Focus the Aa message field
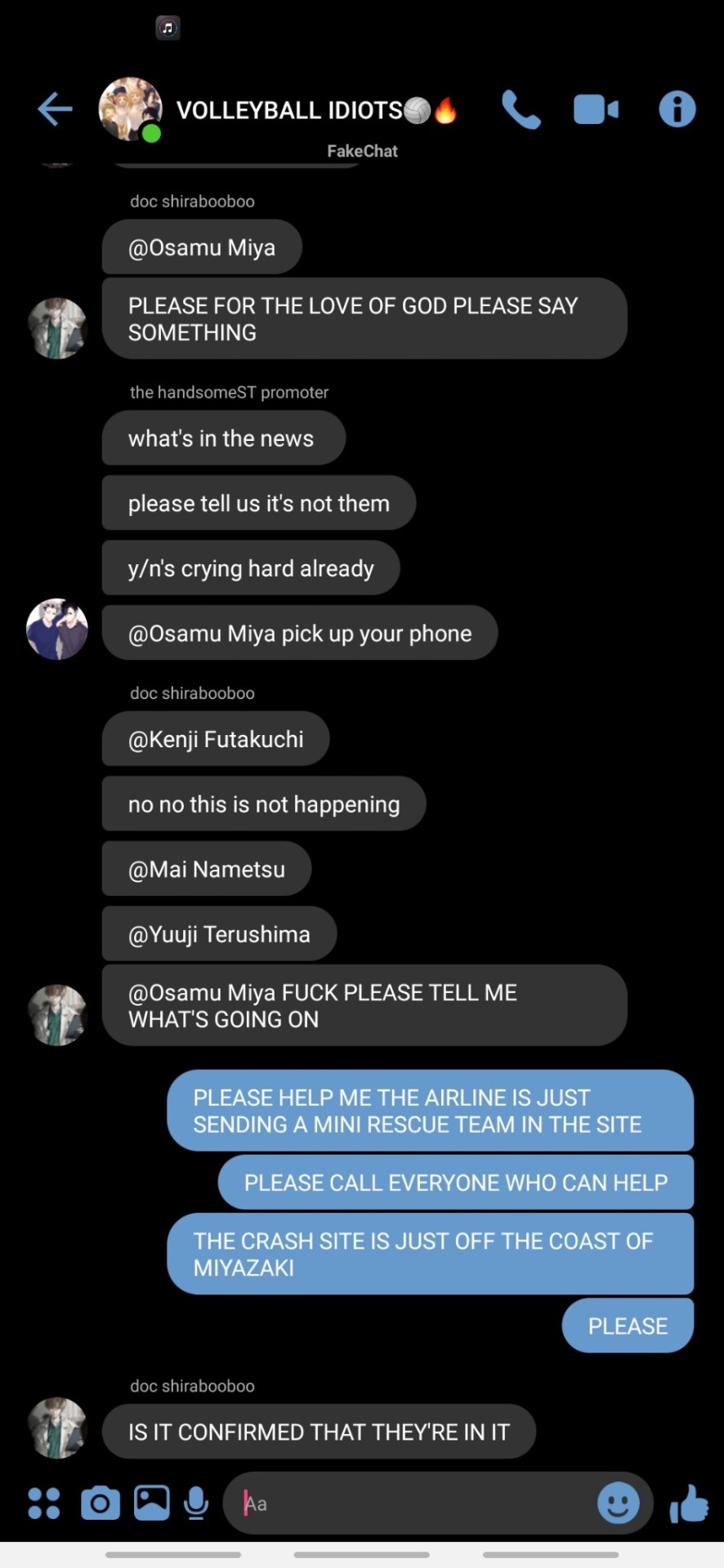This screenshot has width=724, height=1568. pos(409,1503)
